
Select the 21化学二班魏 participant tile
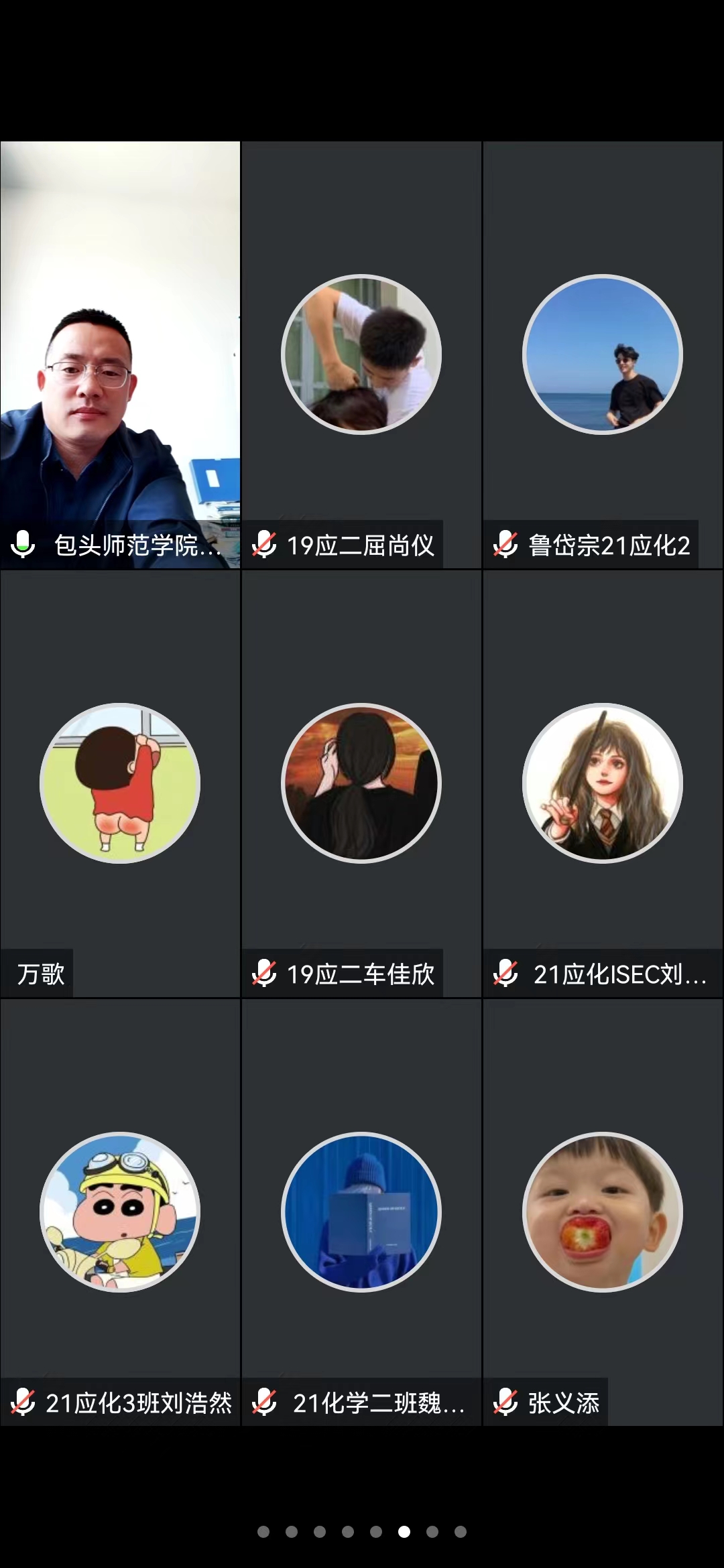[x=361, y=1212]
